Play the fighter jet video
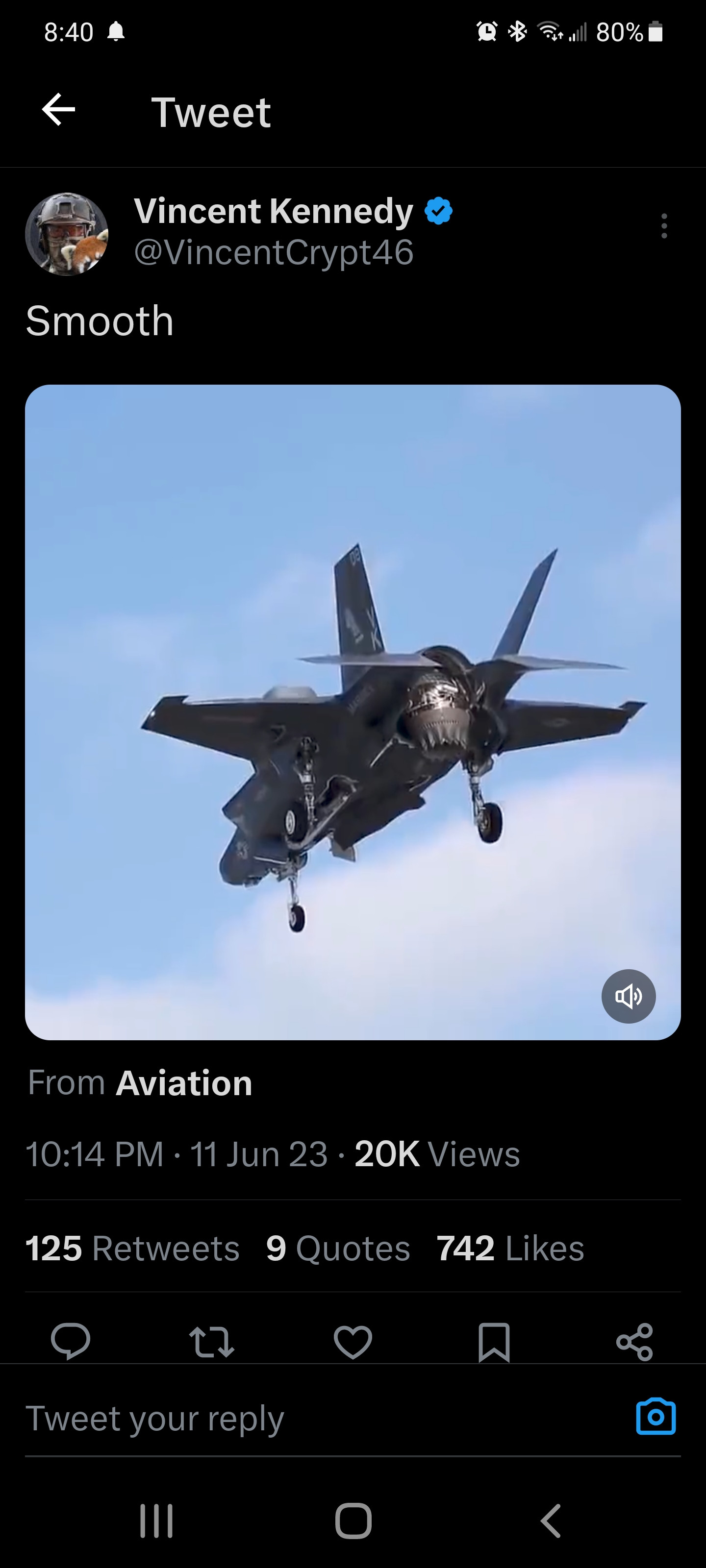The width and height of the screenshot is (706, 1568). pos(352,711)
